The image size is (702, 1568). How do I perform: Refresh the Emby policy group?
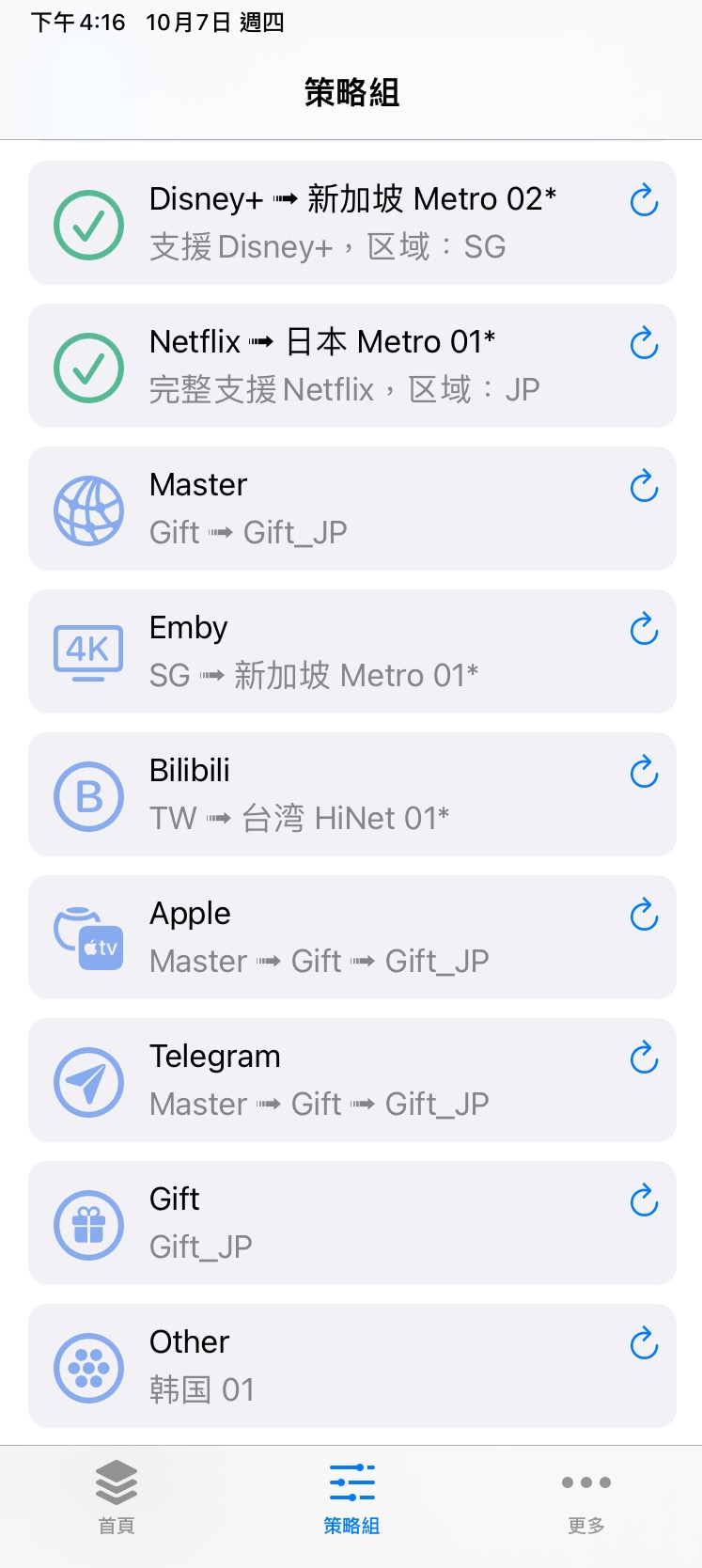tap(644, 629)
